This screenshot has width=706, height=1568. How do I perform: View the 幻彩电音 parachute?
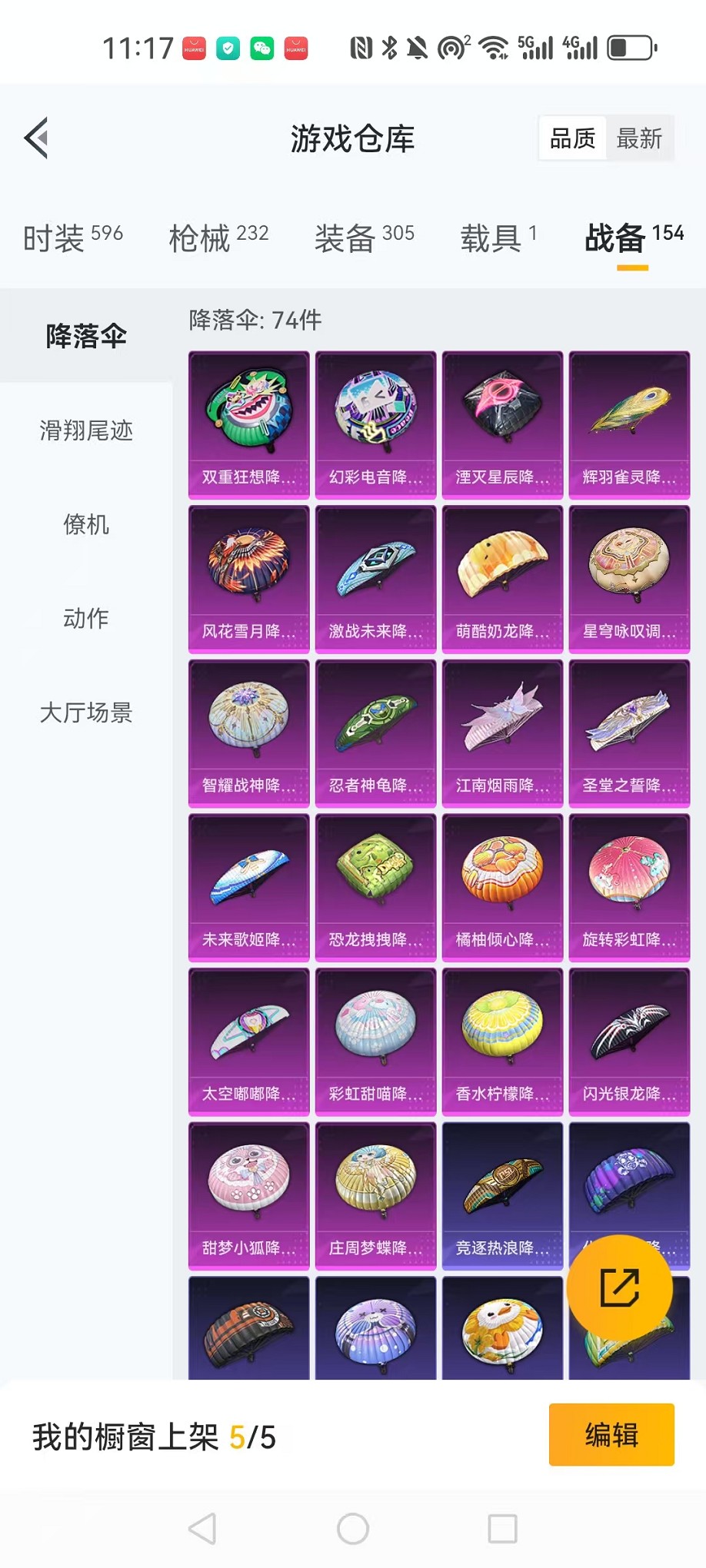tap(375, 423)
